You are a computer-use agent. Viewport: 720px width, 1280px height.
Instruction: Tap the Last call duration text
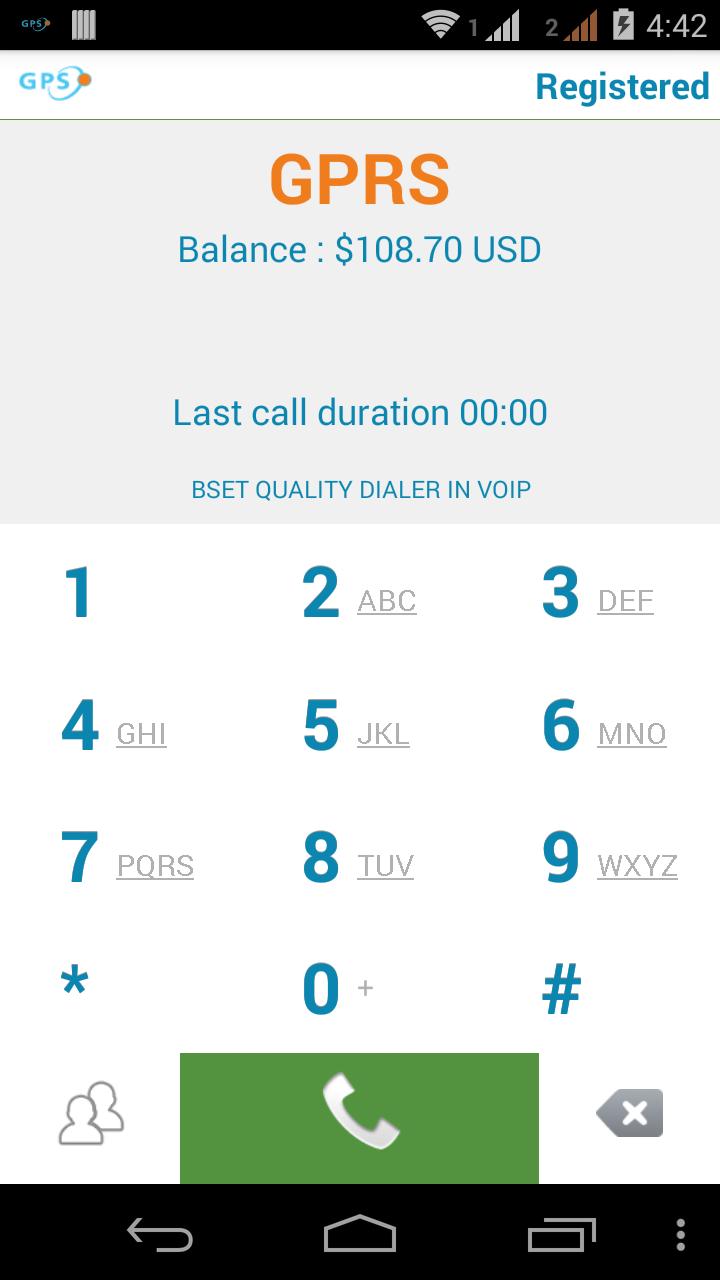tap(360, 412)
